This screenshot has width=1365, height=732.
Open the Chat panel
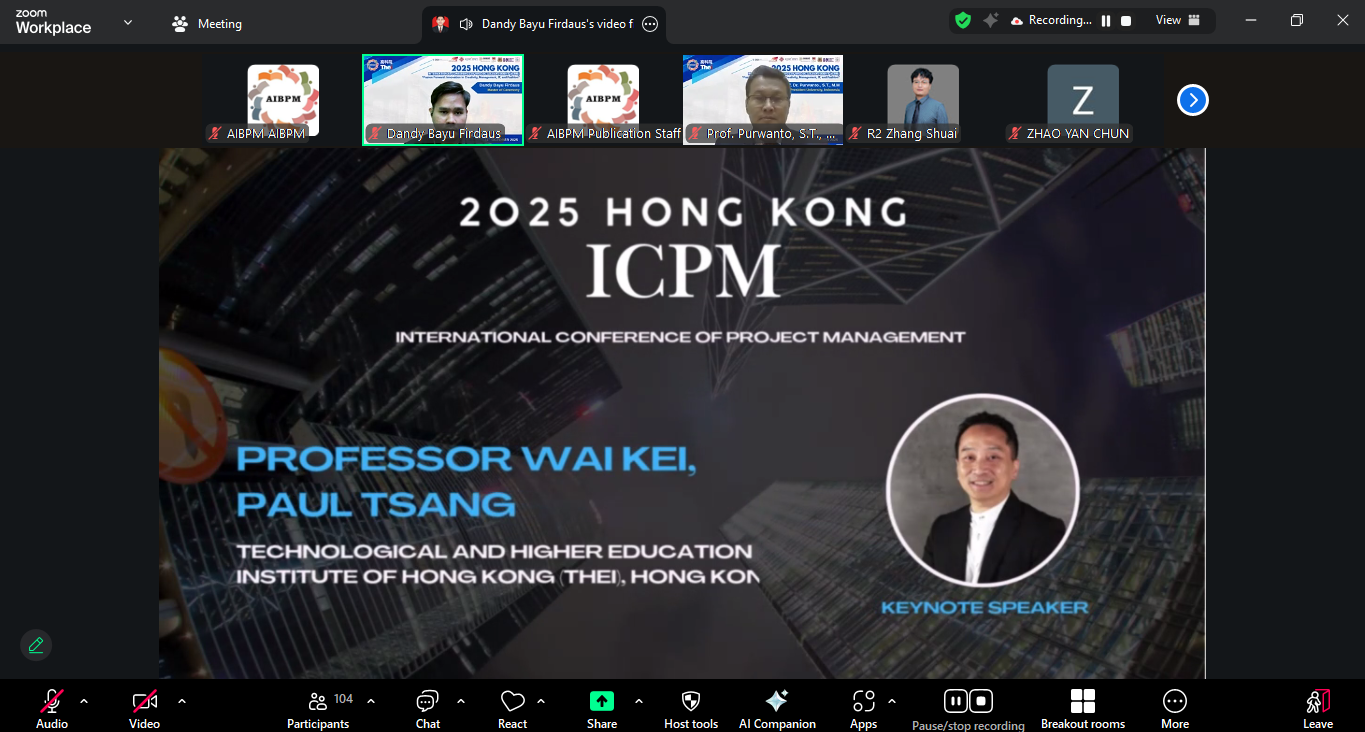428,702
